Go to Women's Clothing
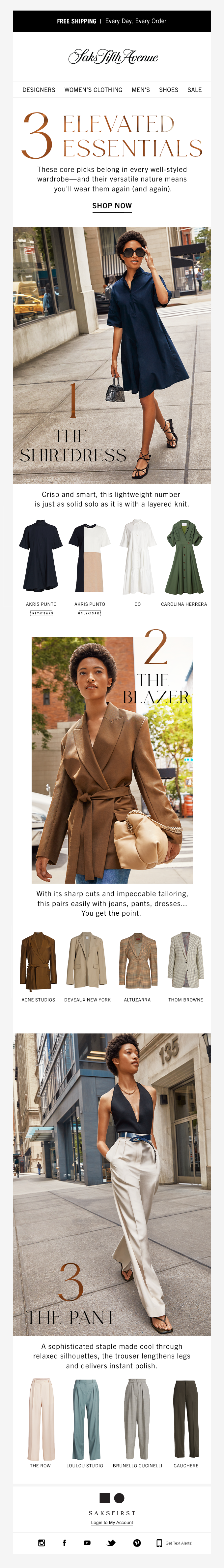The height and width of the screenshot is (1568, 224). pos(94,89)
